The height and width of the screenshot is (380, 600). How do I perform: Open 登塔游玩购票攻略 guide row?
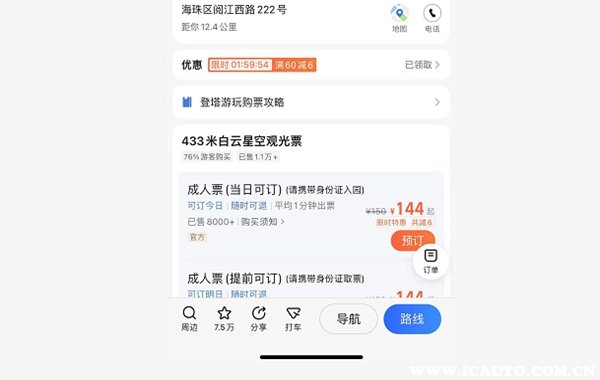pyautogui.click(x=311, y=102)
